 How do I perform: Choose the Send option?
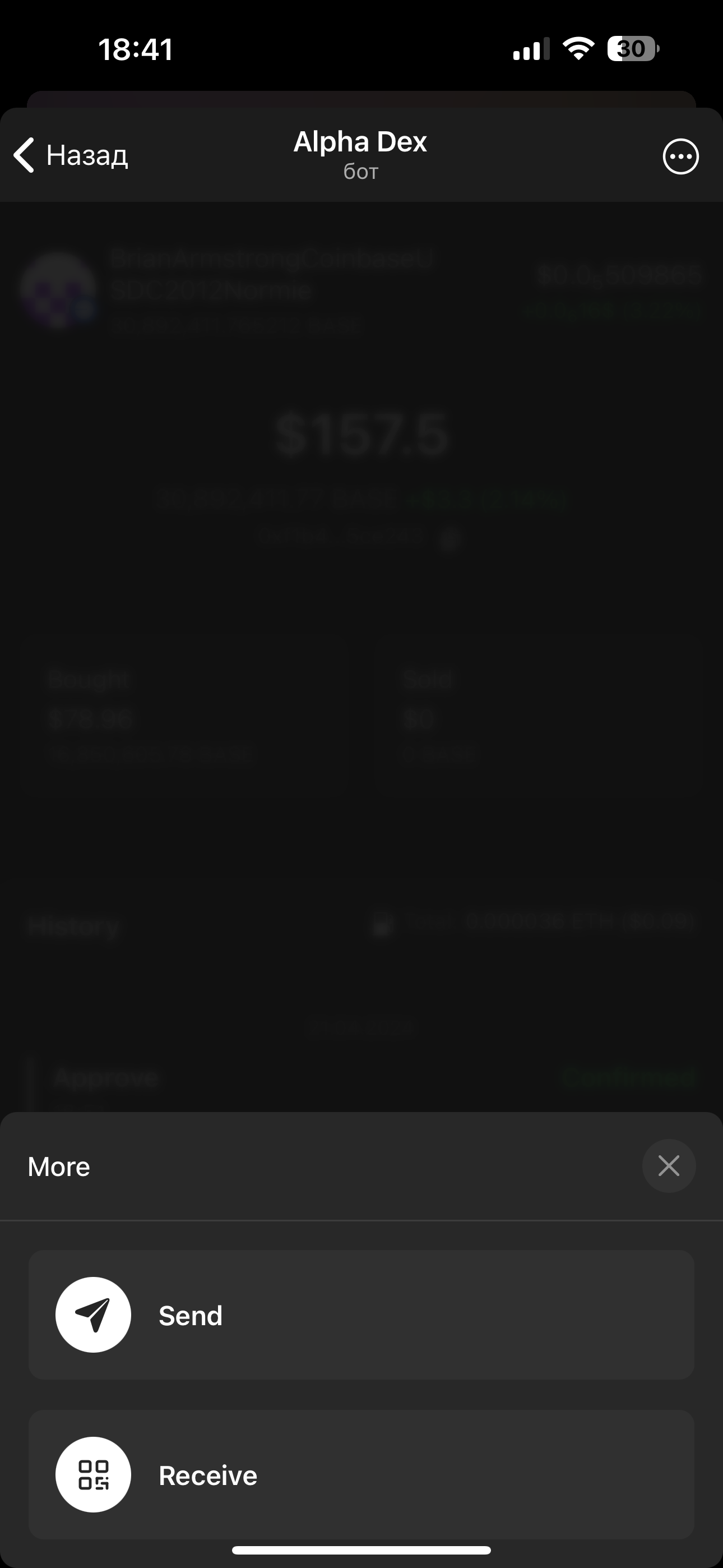coord(361,1315)
